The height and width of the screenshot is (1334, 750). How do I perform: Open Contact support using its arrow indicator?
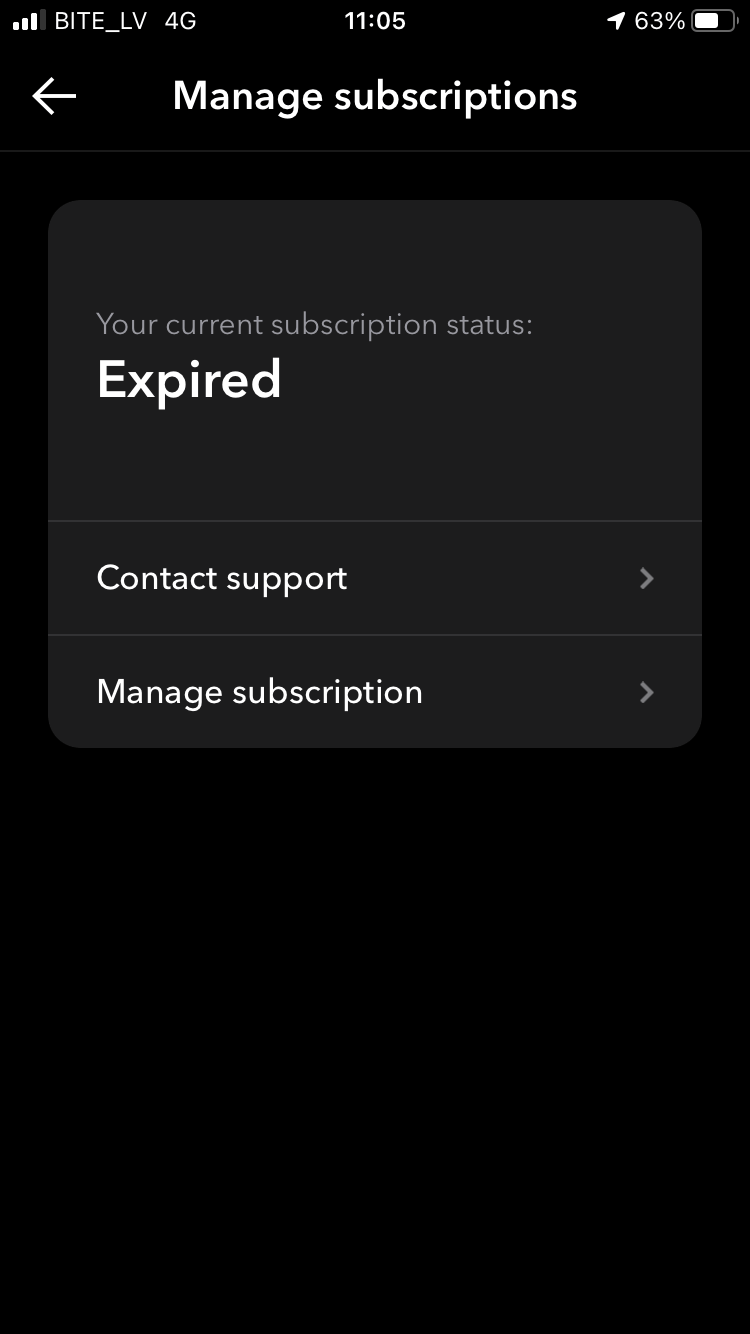(647, 578)
